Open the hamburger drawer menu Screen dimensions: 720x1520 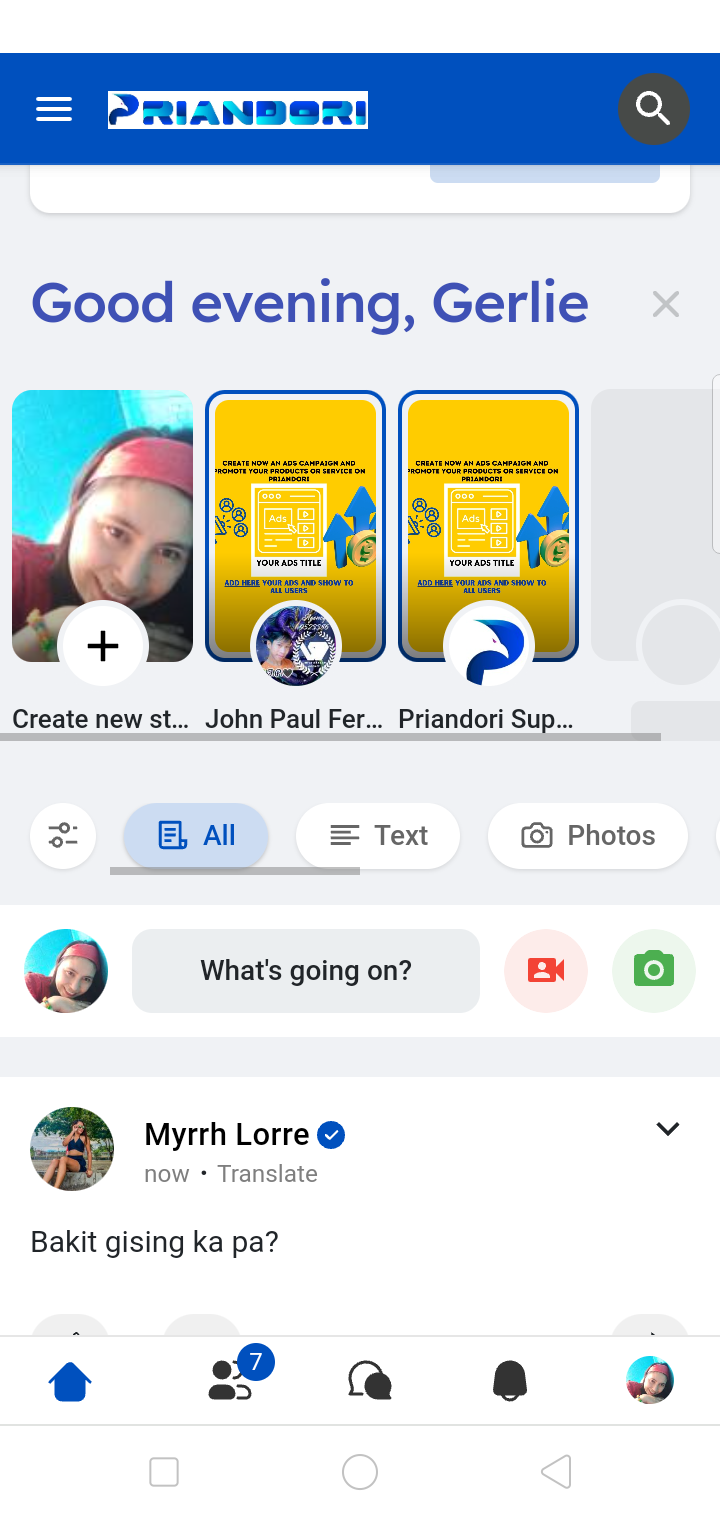[54, 109]
